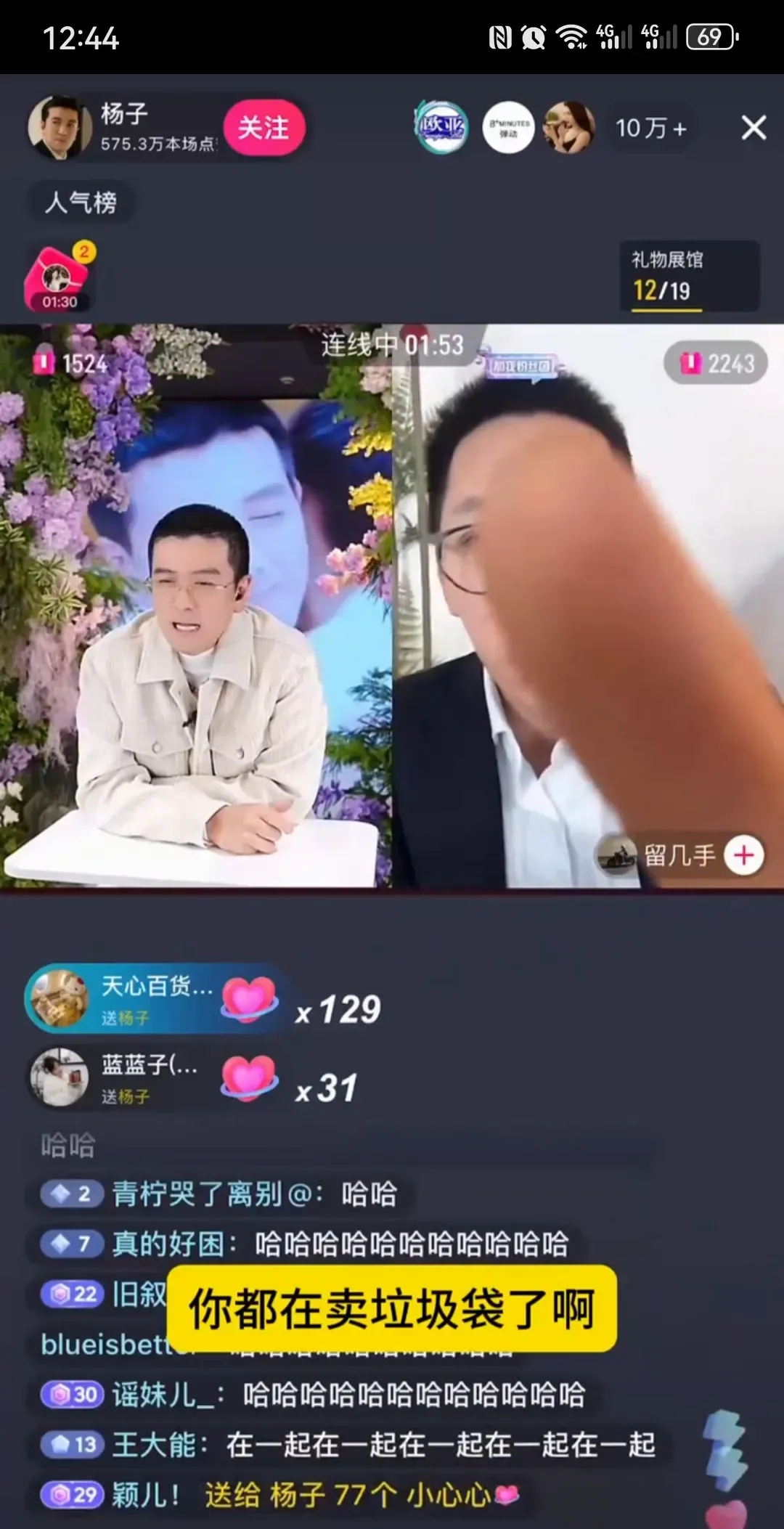
Task: Follow 杨子 with the 关注 button
Action: click(x=264, y=129)
